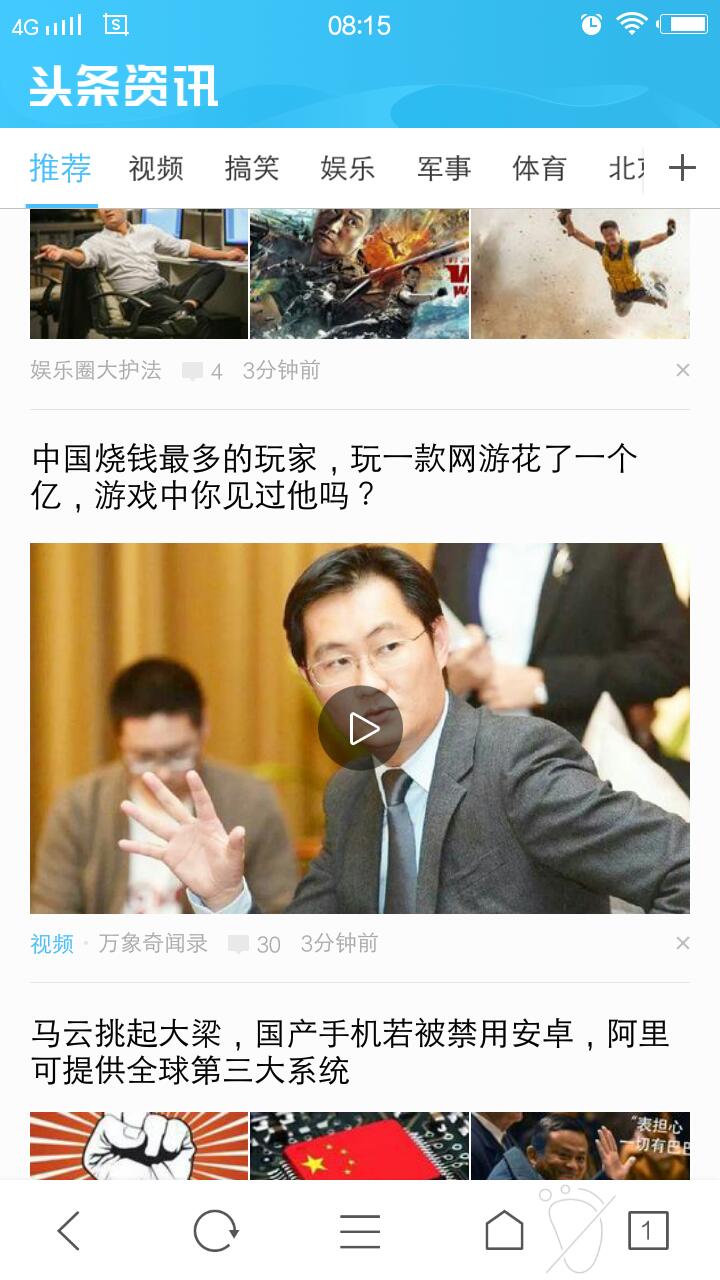Dismiss the 娱乐圈大护法 news item

pos(683,370)
